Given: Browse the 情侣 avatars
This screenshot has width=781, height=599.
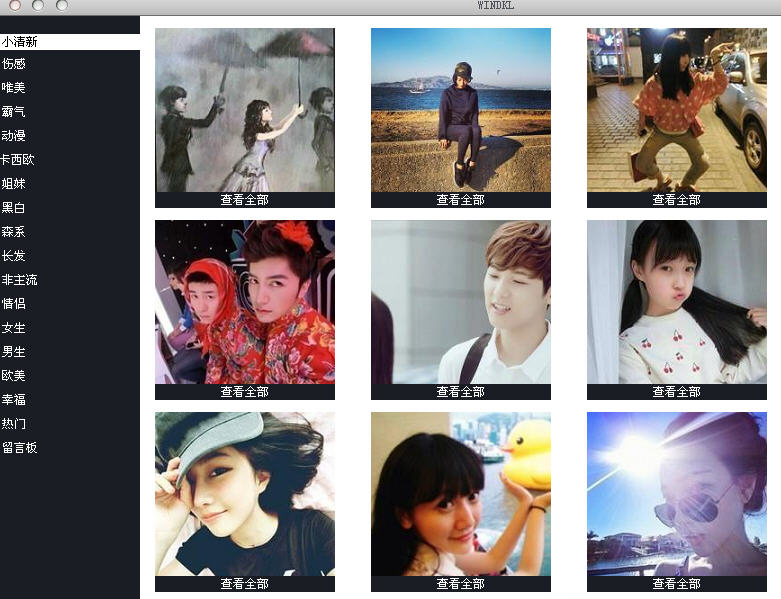Looking at the screenshot, I should click(14, 304).
